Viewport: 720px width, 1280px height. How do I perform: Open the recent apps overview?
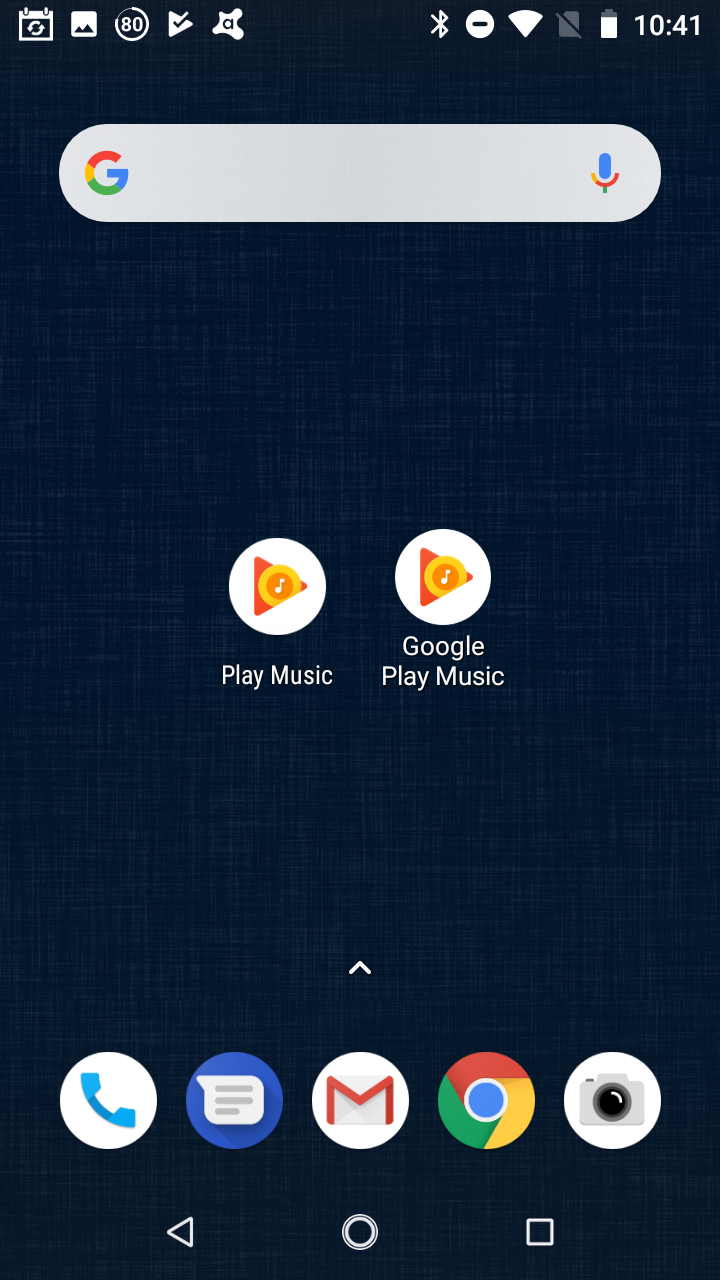pyautogui.click(x=540, y=1232)
